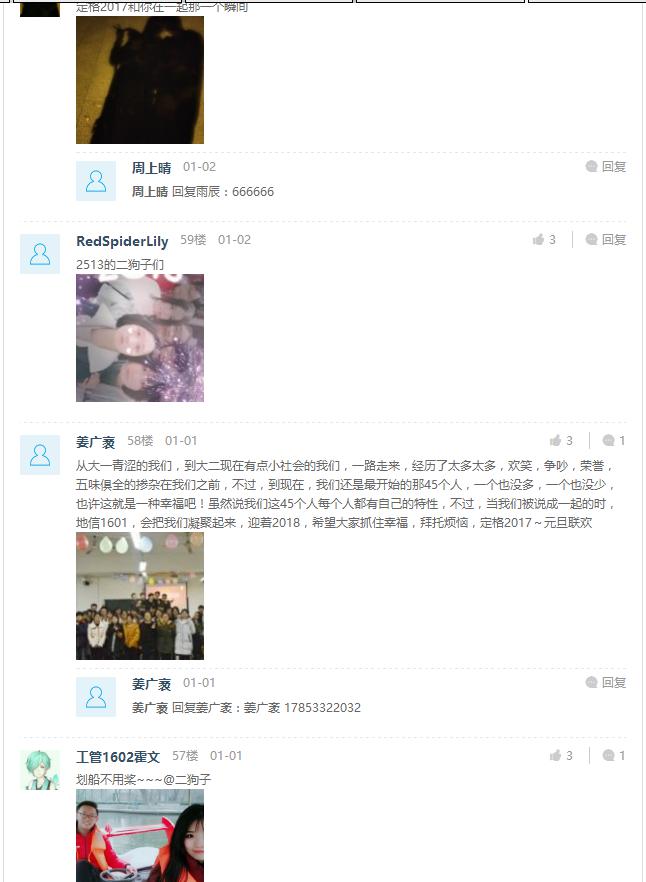Viewport: 646px width, 882px height.
Task: Reply to 周上晴's 01-02 comment
Action: click(x=606, y=167)
